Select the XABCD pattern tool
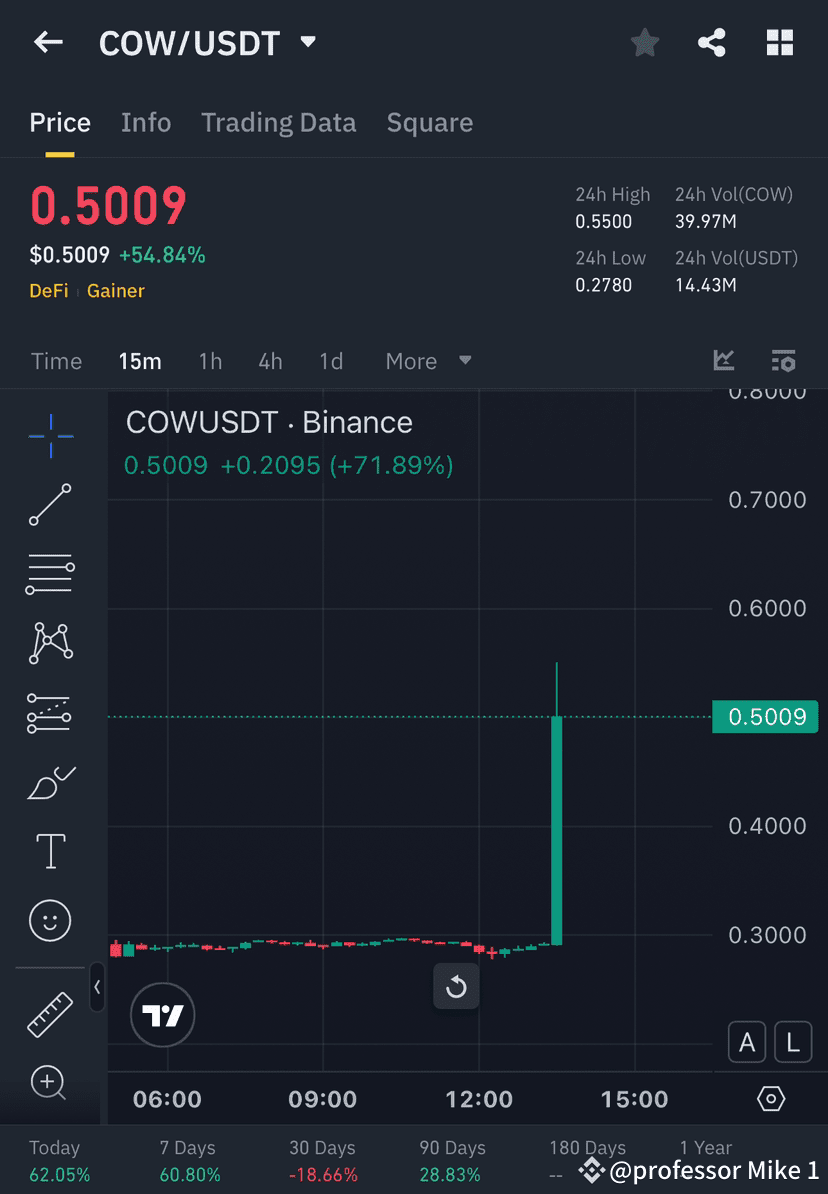 pyautogui.click(x=48, y=643)
